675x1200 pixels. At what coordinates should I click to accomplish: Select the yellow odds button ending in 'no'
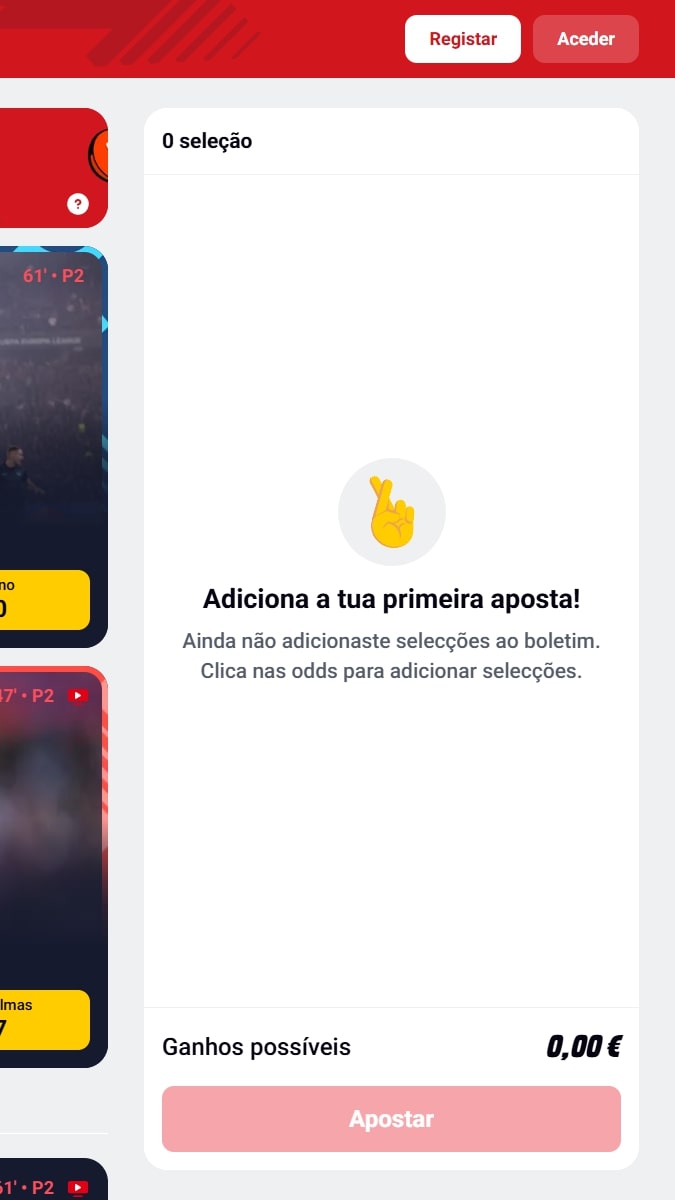44,599
